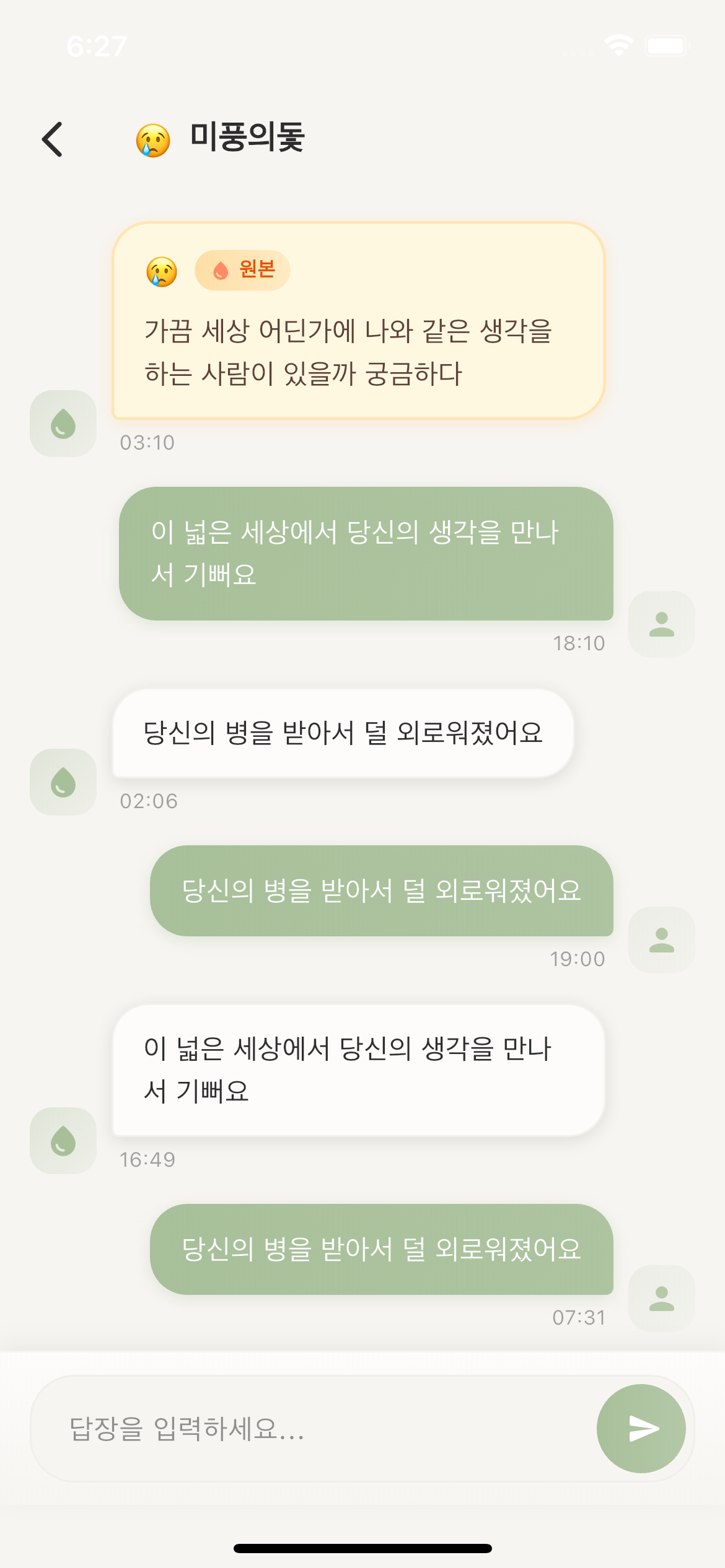
Task: Tap the person avatar beside the 07:31 message
Action: (661, 1299)
